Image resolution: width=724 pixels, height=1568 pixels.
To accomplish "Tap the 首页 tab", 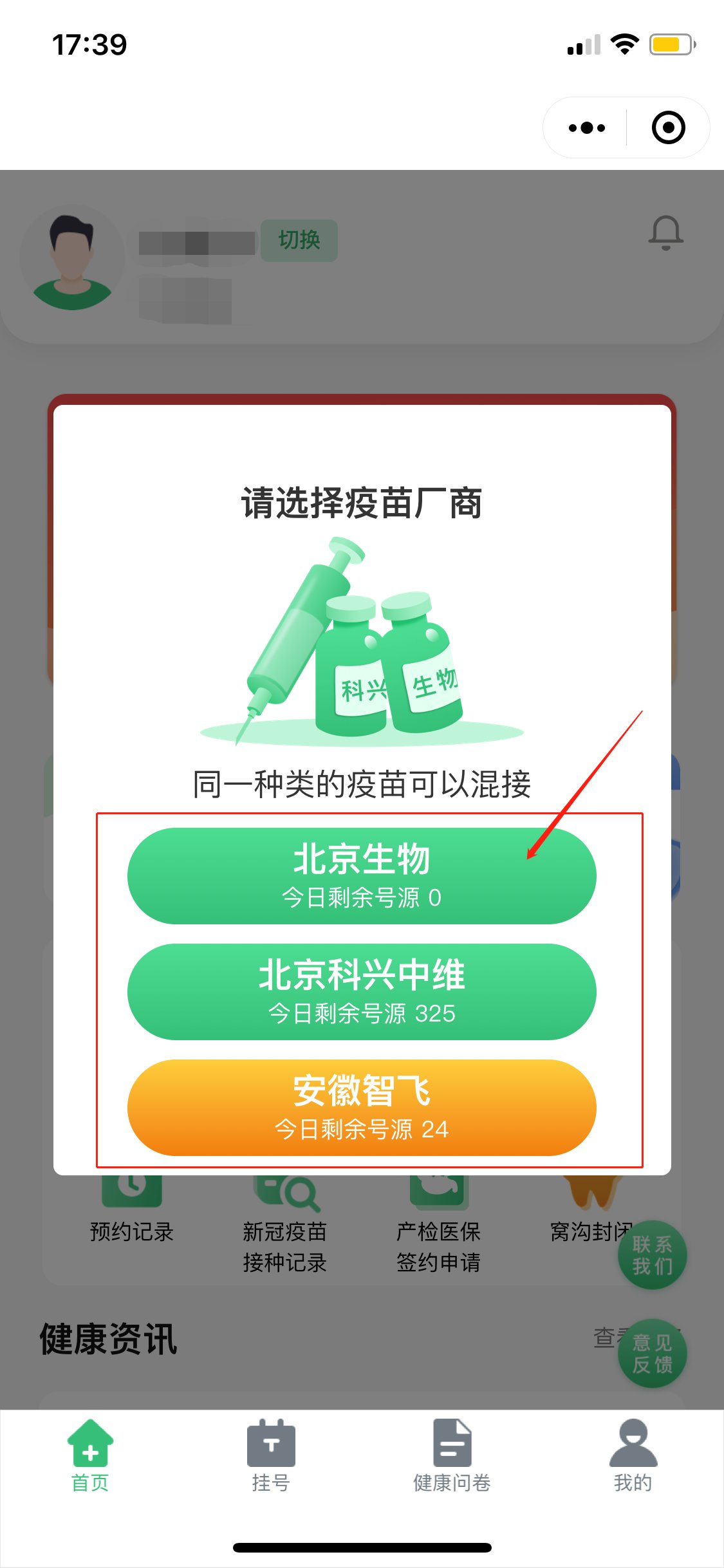I will pos(90,1456).
